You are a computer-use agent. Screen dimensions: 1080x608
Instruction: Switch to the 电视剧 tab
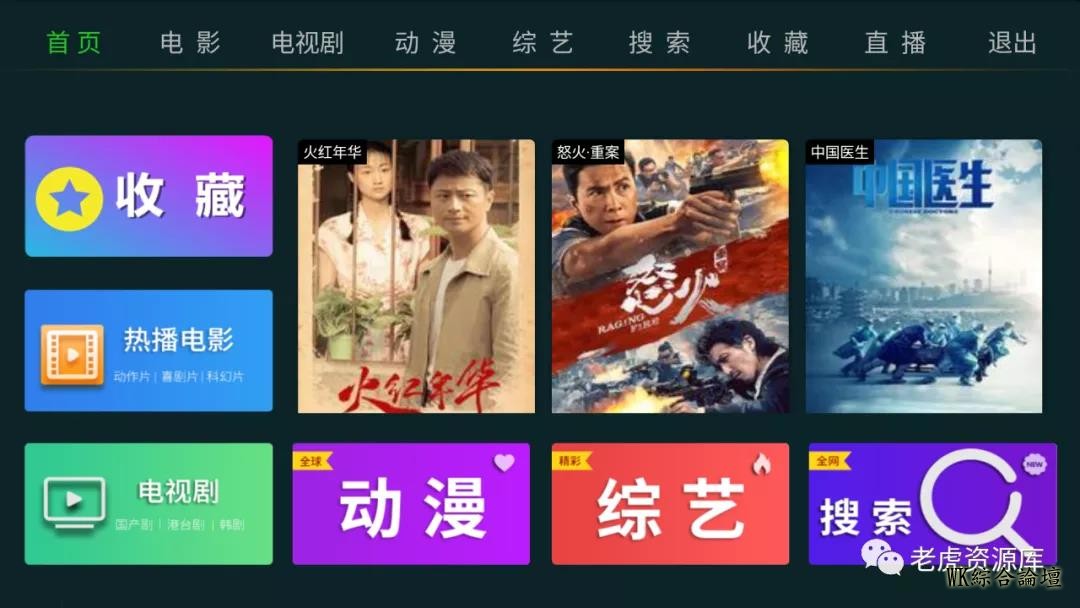click(x=307, y=43)
